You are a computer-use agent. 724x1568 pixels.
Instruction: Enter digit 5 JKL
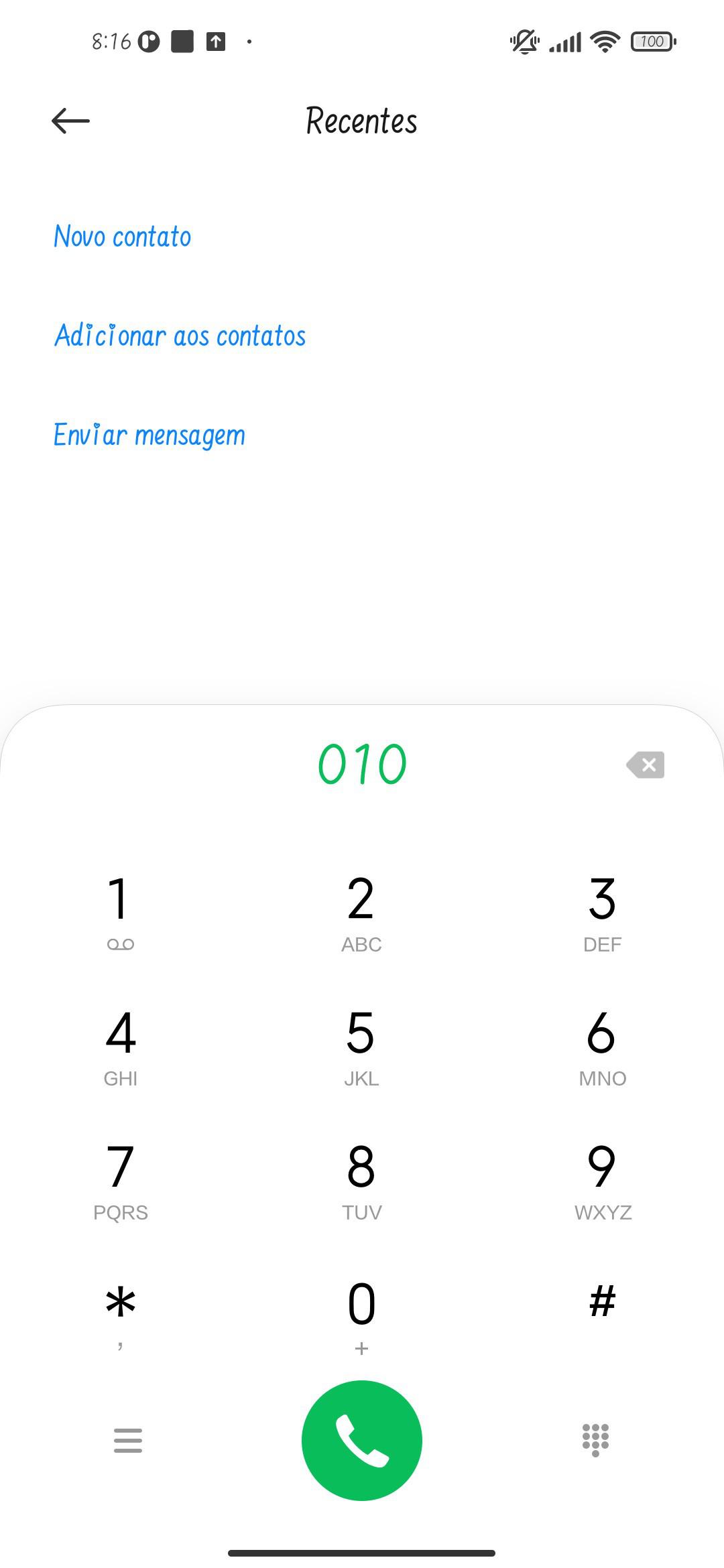(x=361, y=1047)
